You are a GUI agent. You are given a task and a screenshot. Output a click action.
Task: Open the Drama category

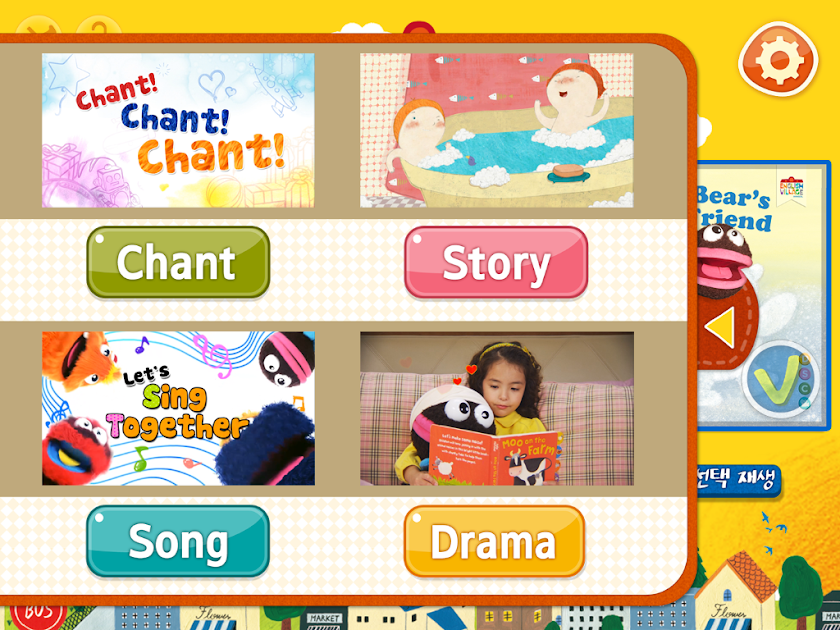(x=494, y=541)
